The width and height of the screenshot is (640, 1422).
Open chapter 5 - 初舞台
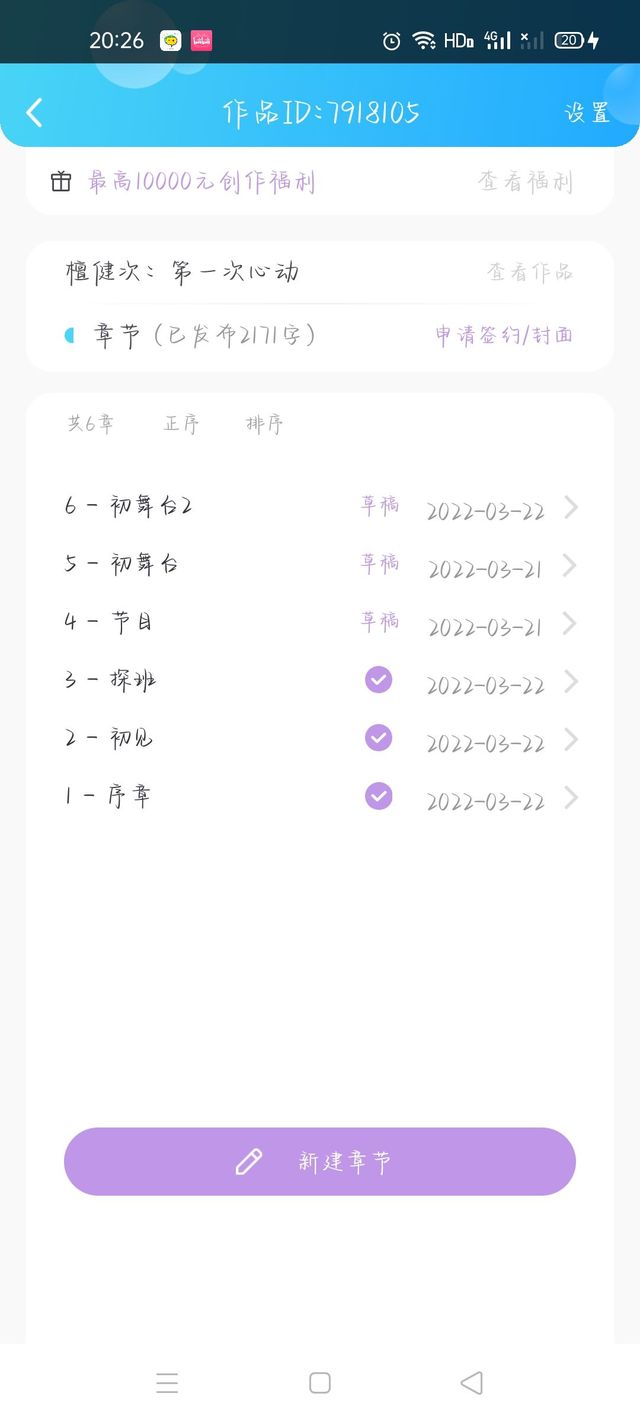(320, 565)
